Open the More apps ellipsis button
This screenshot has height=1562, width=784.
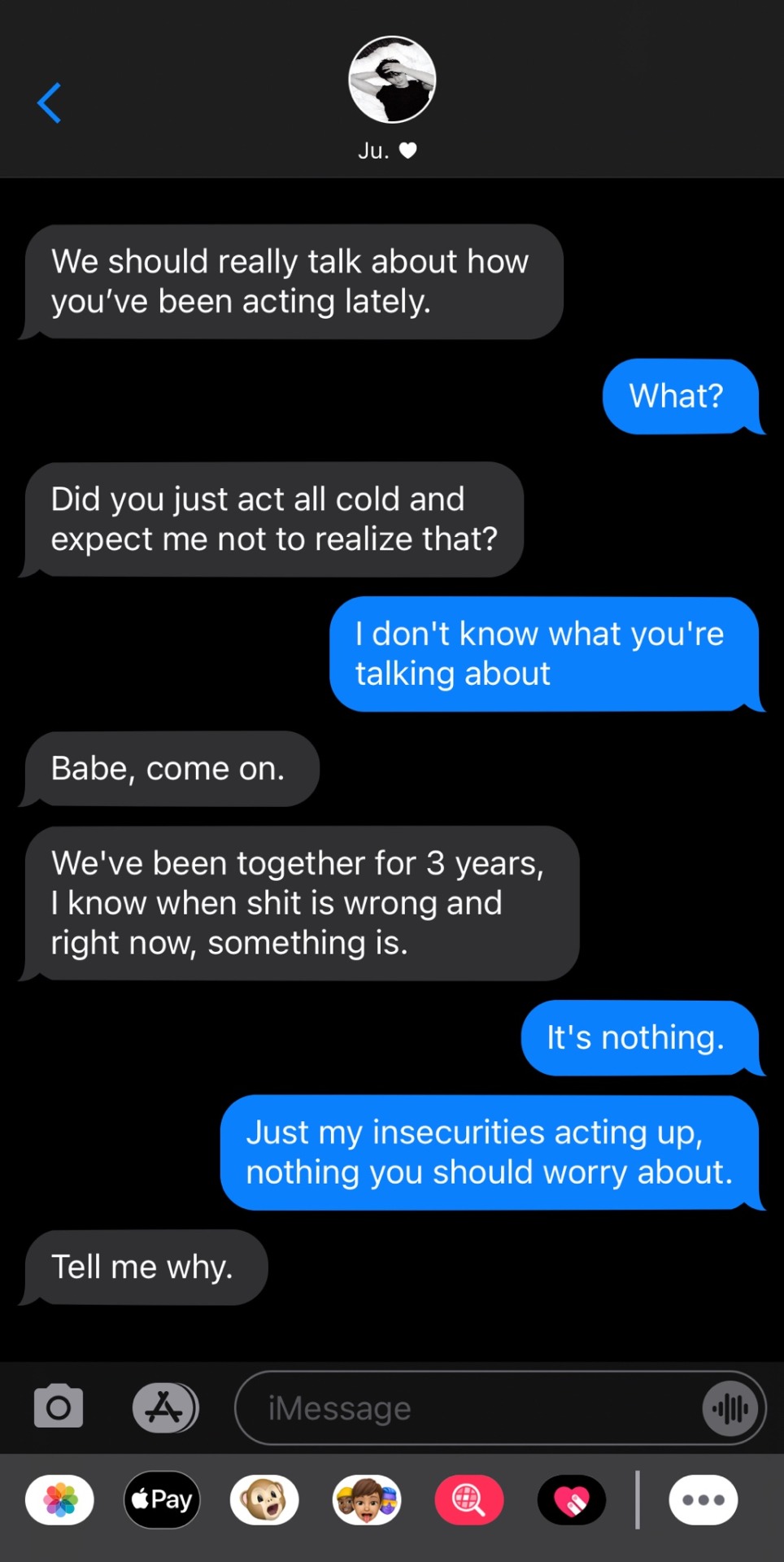click(x=703, y=1499)
